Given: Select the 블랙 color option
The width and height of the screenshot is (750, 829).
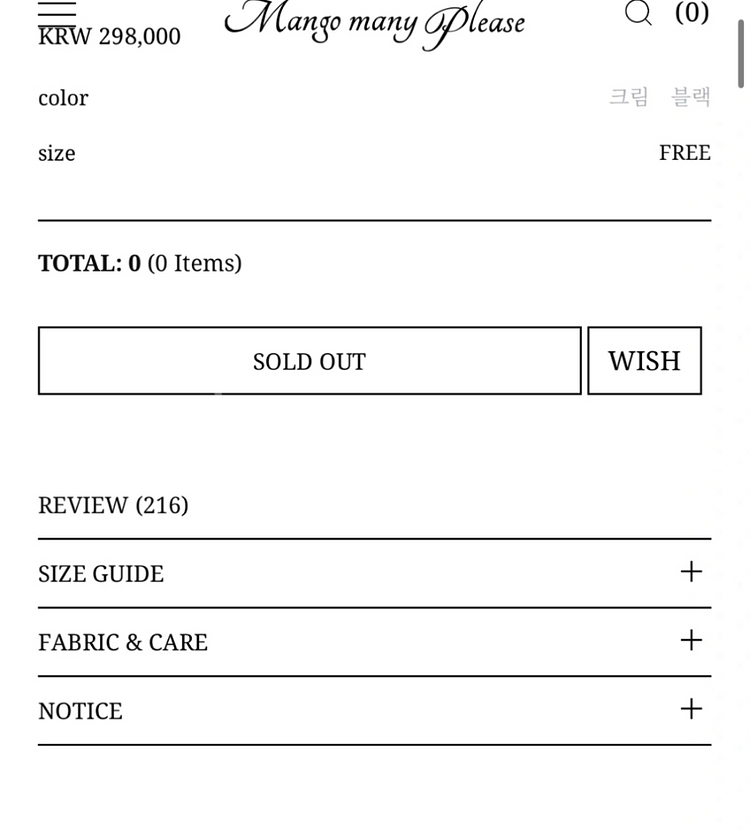Looking at the screenshot, I should pyautogui.click(x=691, y=97).
